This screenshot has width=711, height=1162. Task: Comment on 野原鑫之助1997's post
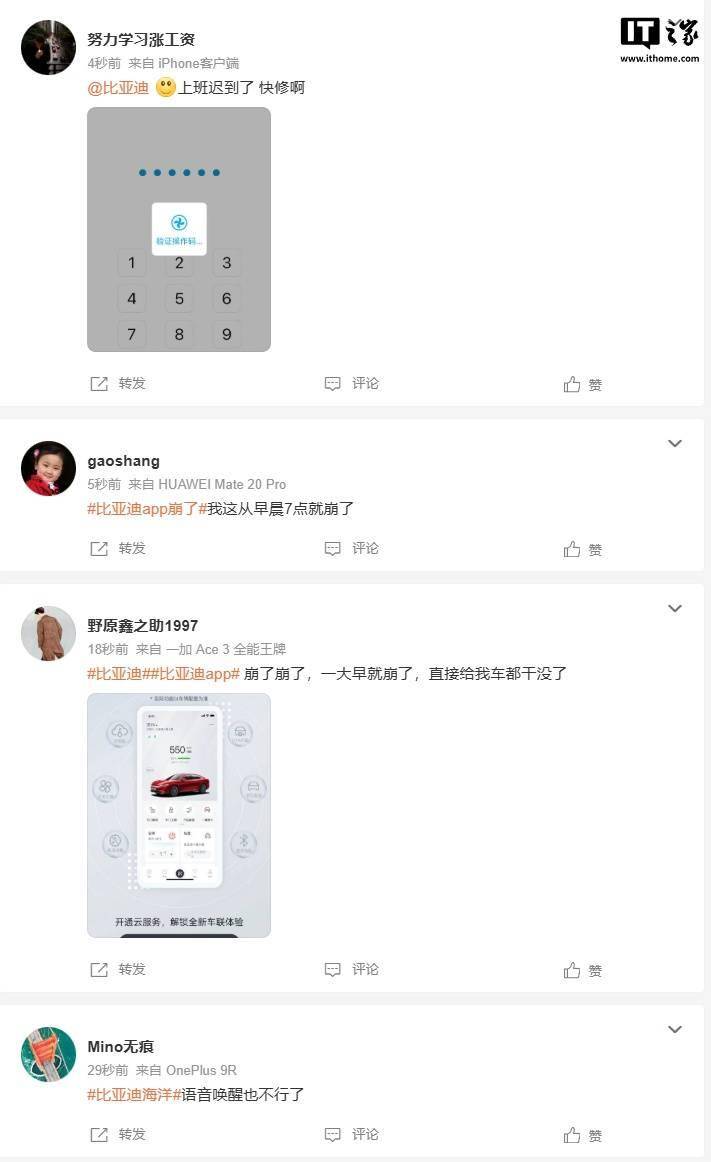pyautogui.click(x=352, y=969)
